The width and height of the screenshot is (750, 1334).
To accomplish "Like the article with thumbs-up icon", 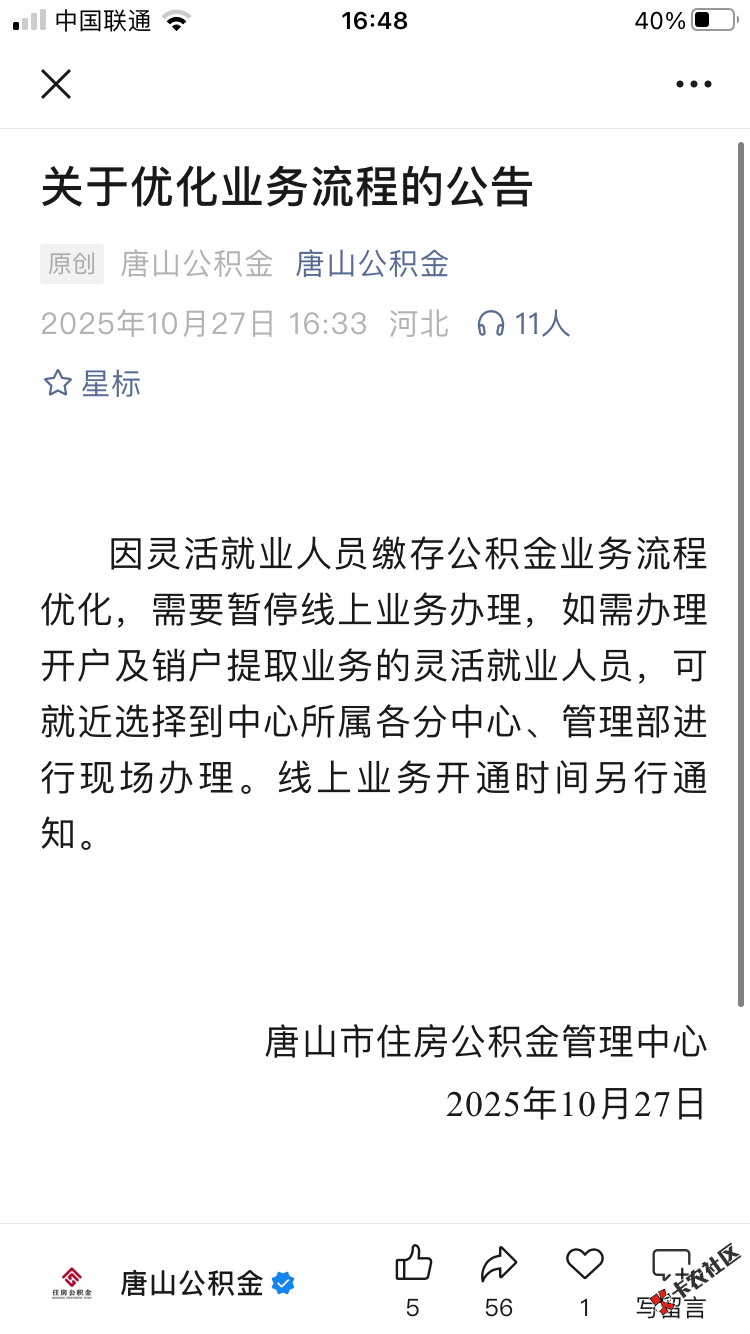I will tap(413, 1266).
